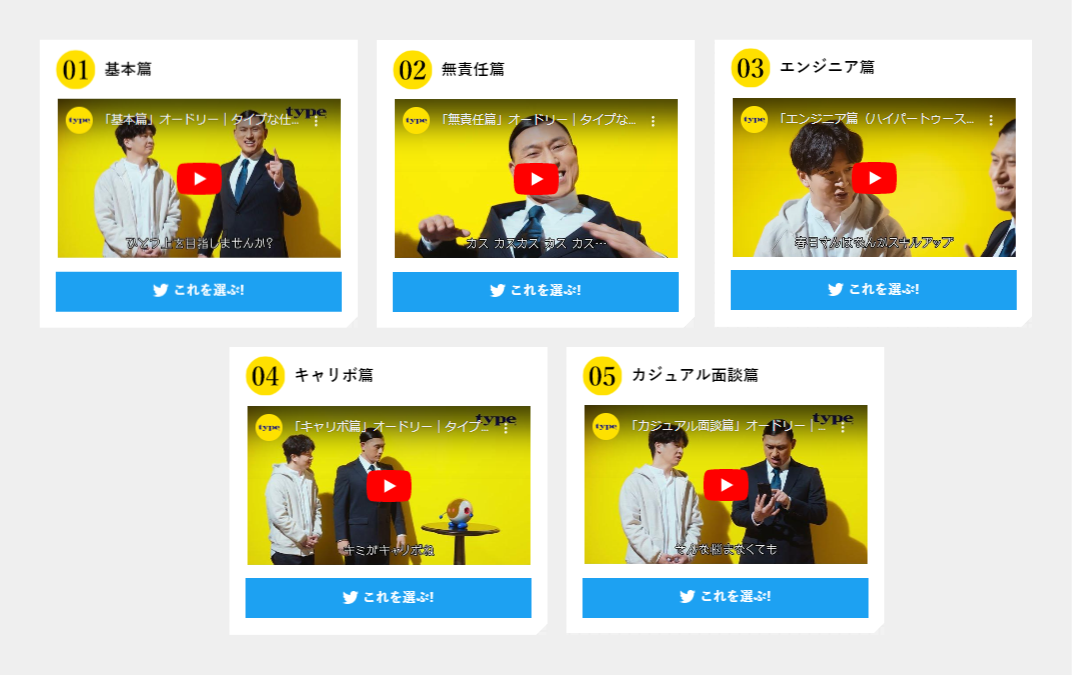The image size is (1072, 675).
Task: Play the カジュアル面談篇 video
Action: [x=726, y=485]
